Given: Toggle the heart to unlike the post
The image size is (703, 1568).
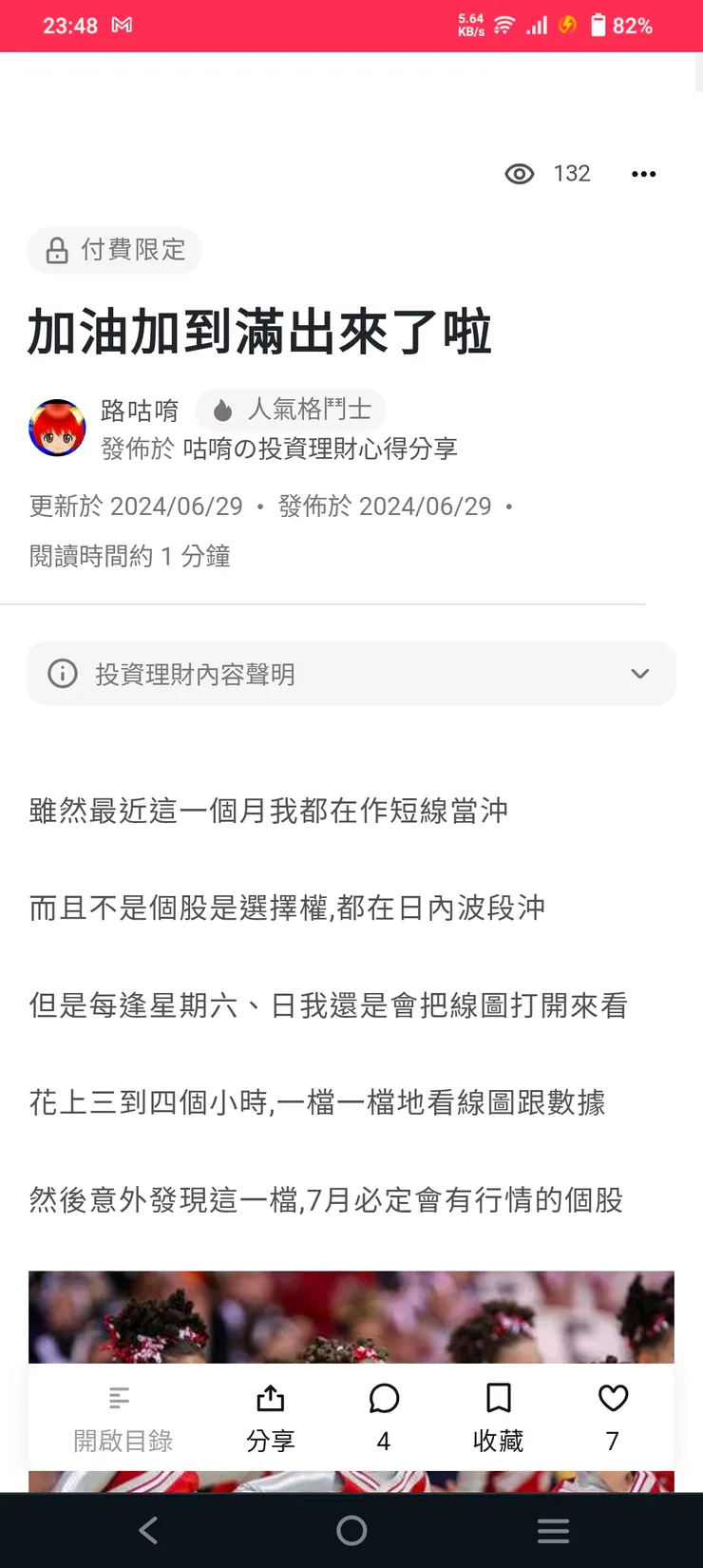Looking at the screenshot, I should 612,1398.
